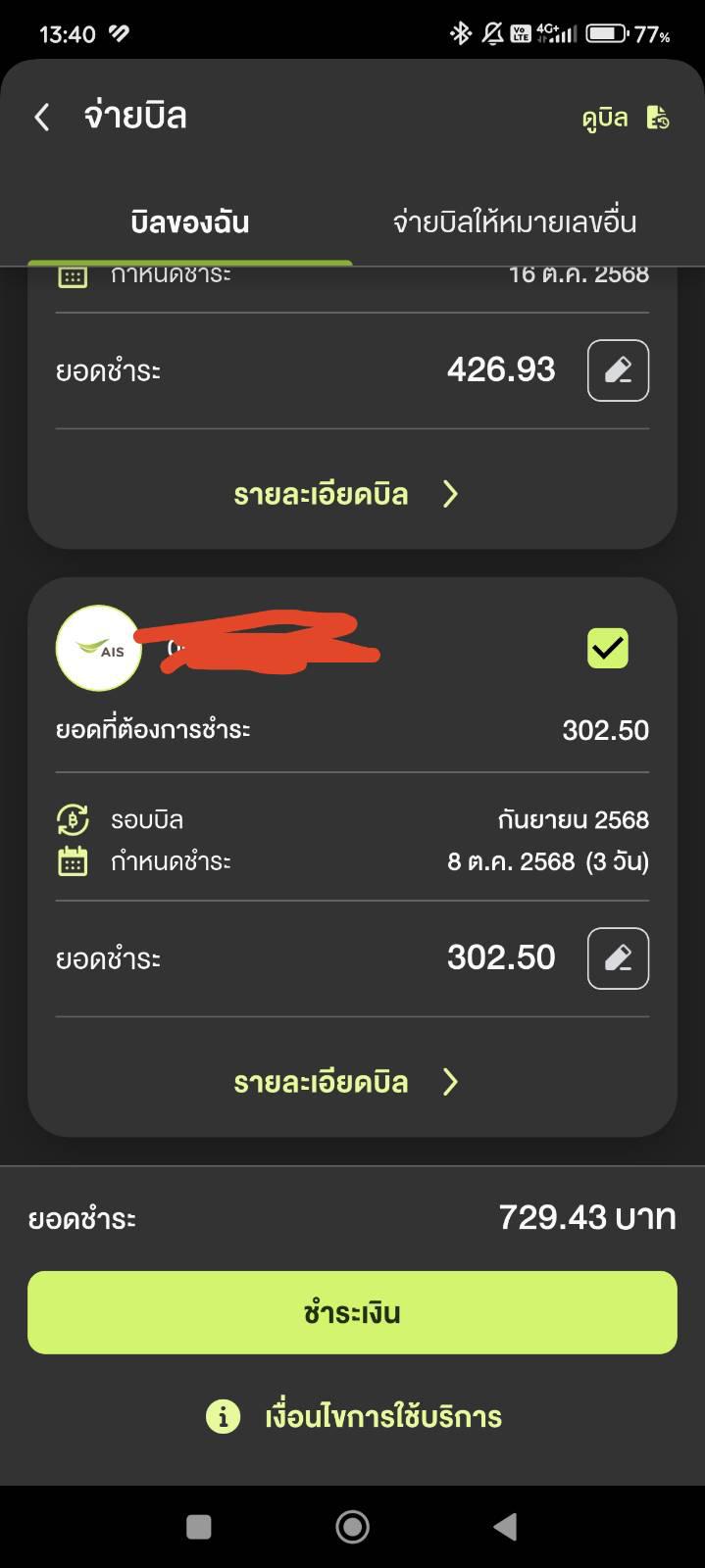Uncheck the bill with 302.50 due

point(608,648)
